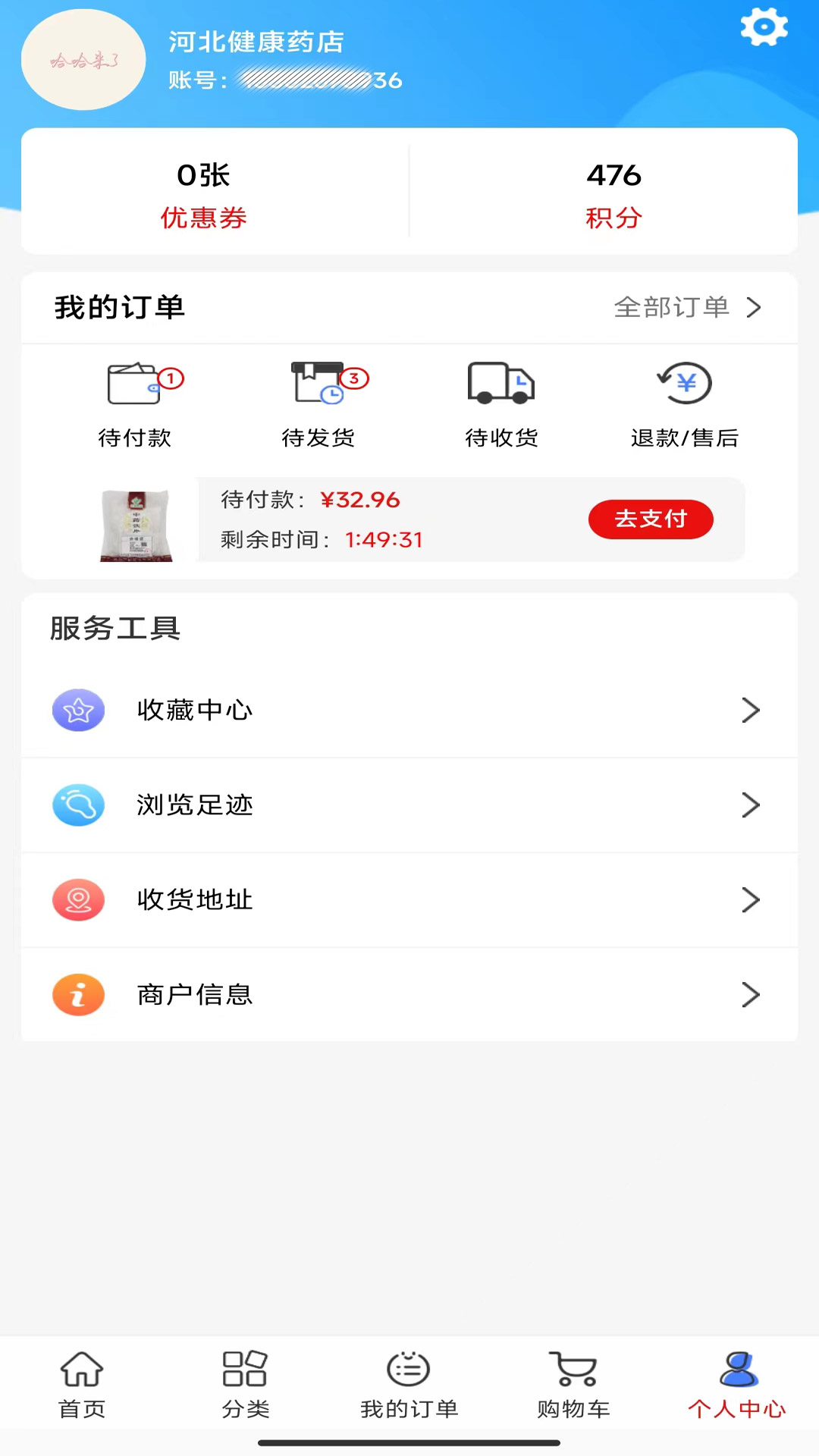The image size is (819, 1456).
Task: Open the pending order product image
Action: [136, 525]
